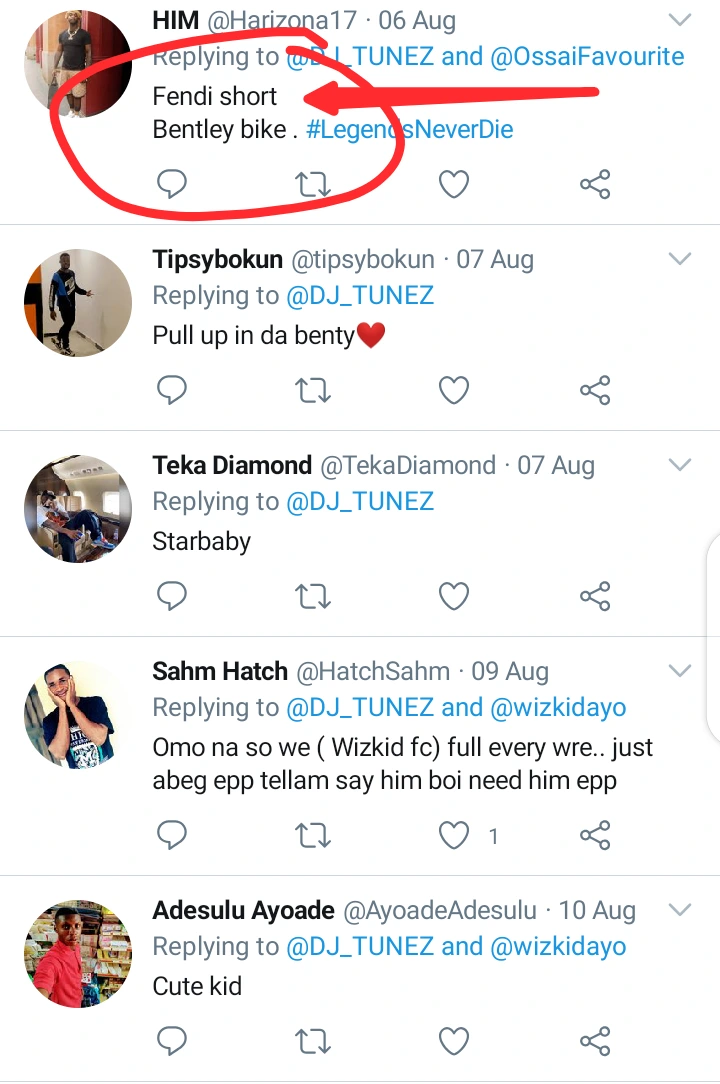
Task: Reply to Adesulu Ayoade's tweet
Action: click(x=172, y=1040)
